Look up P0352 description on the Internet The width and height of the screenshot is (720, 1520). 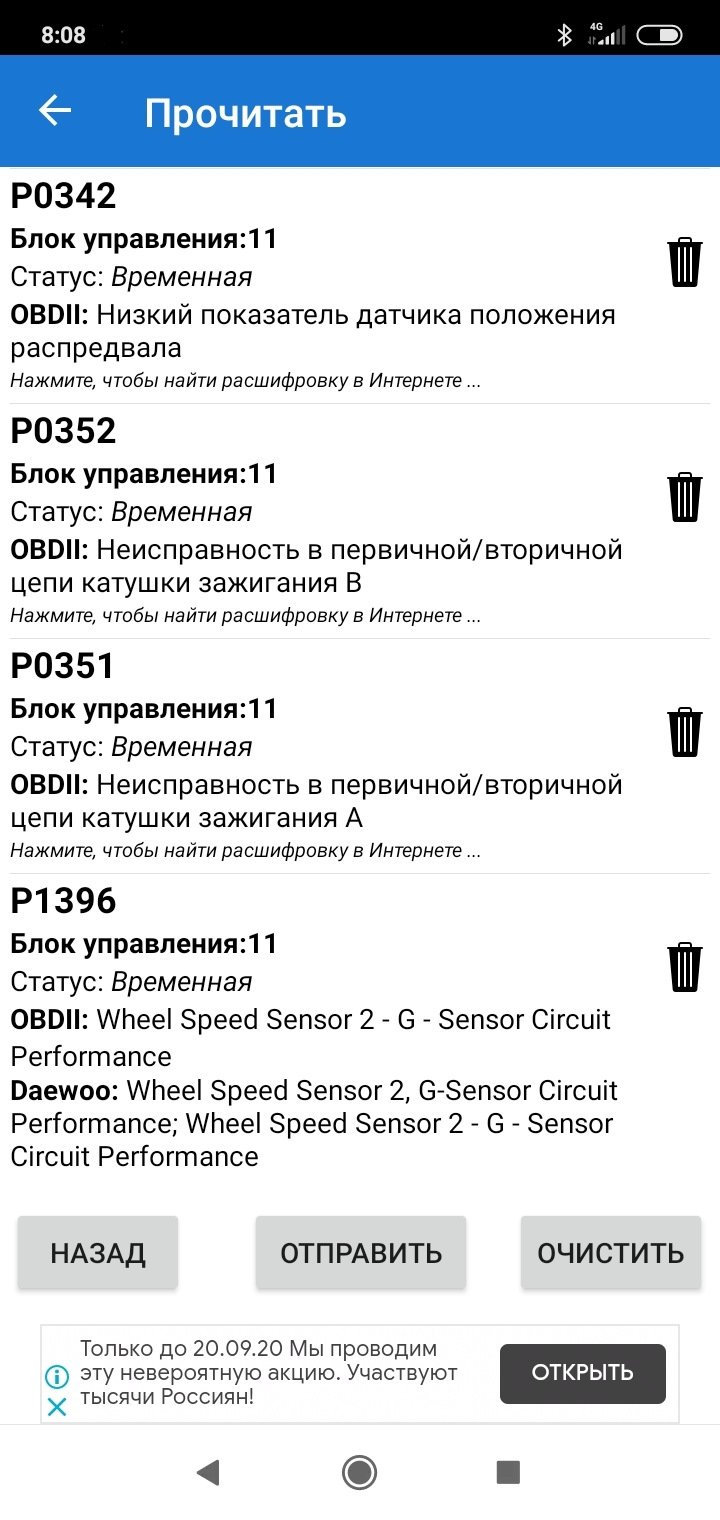[246, 616]
